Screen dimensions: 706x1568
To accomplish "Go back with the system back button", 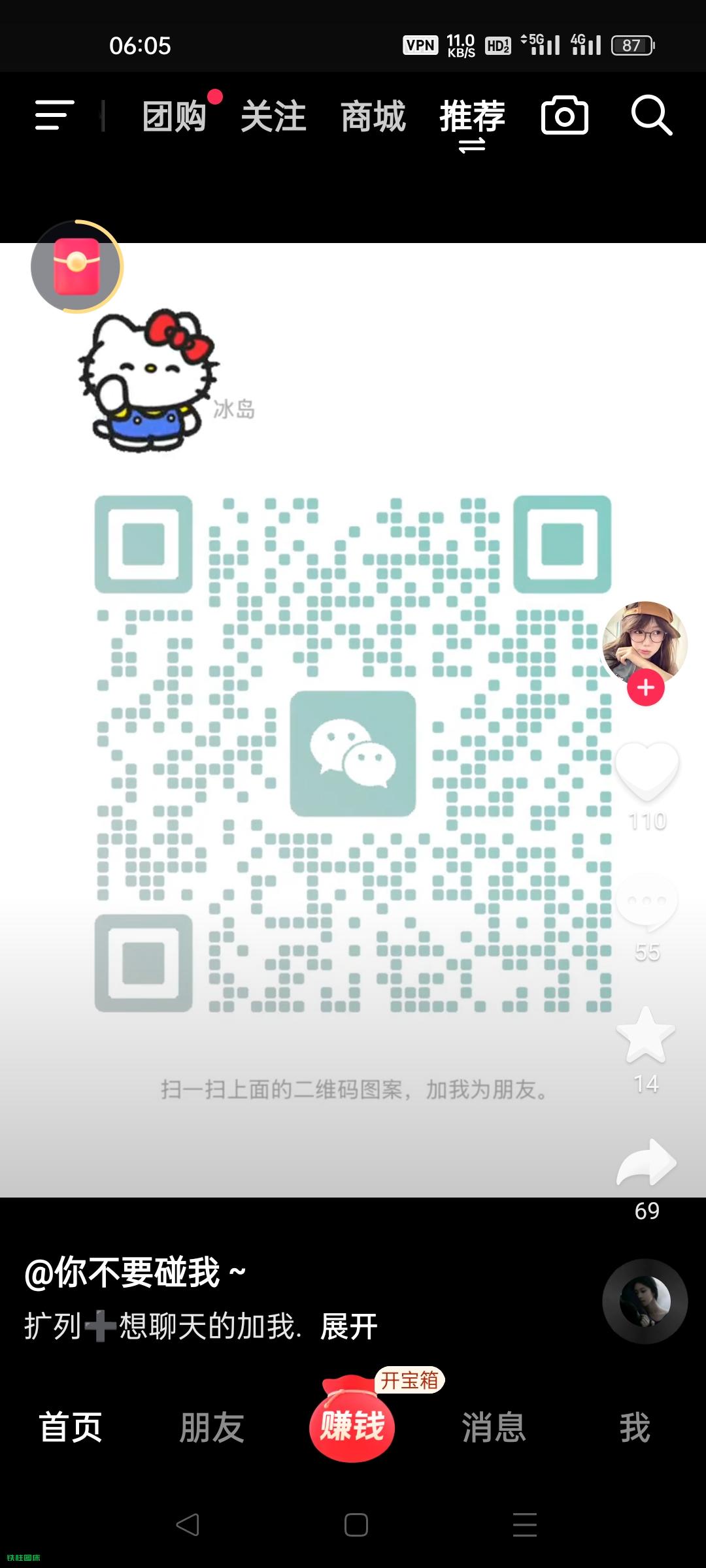I will coord(188,1525).
